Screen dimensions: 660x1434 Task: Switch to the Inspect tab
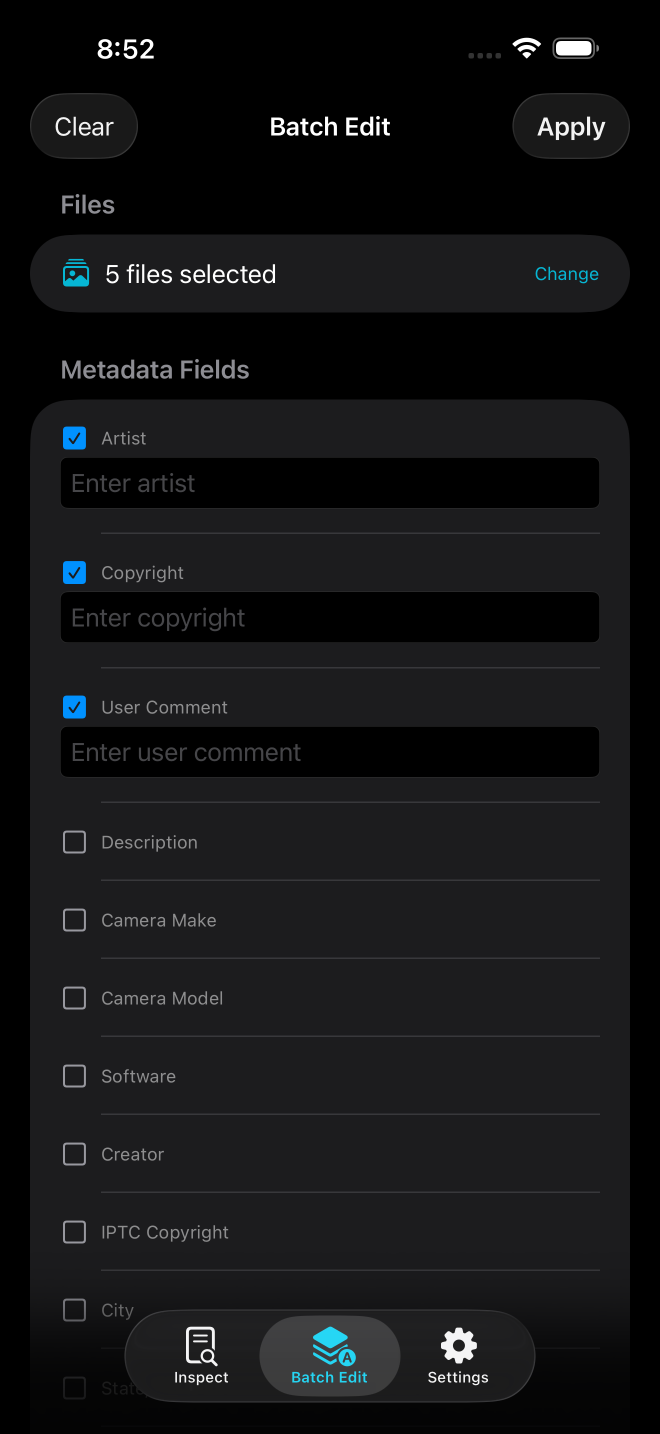pos(201,1356)
